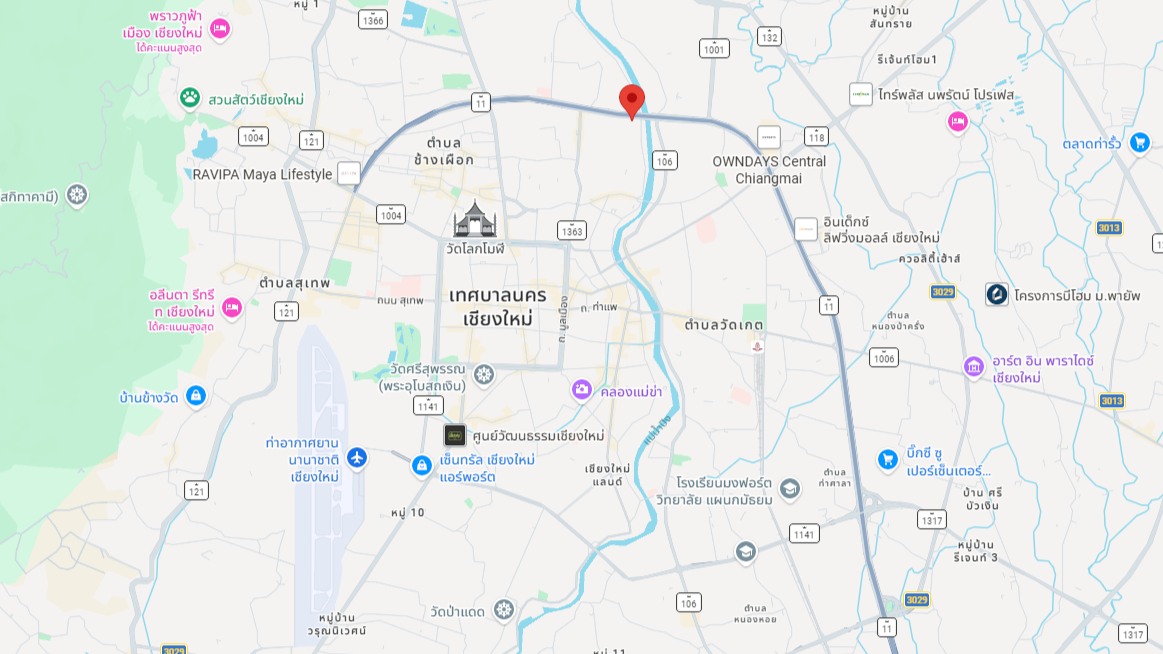Tap the ท่าอากาศยานนานาชาติเชียงใหม่ airport marker
The width and height of the screenshot is (1163, 654).
pyautogui.click(x=357, y=458)
